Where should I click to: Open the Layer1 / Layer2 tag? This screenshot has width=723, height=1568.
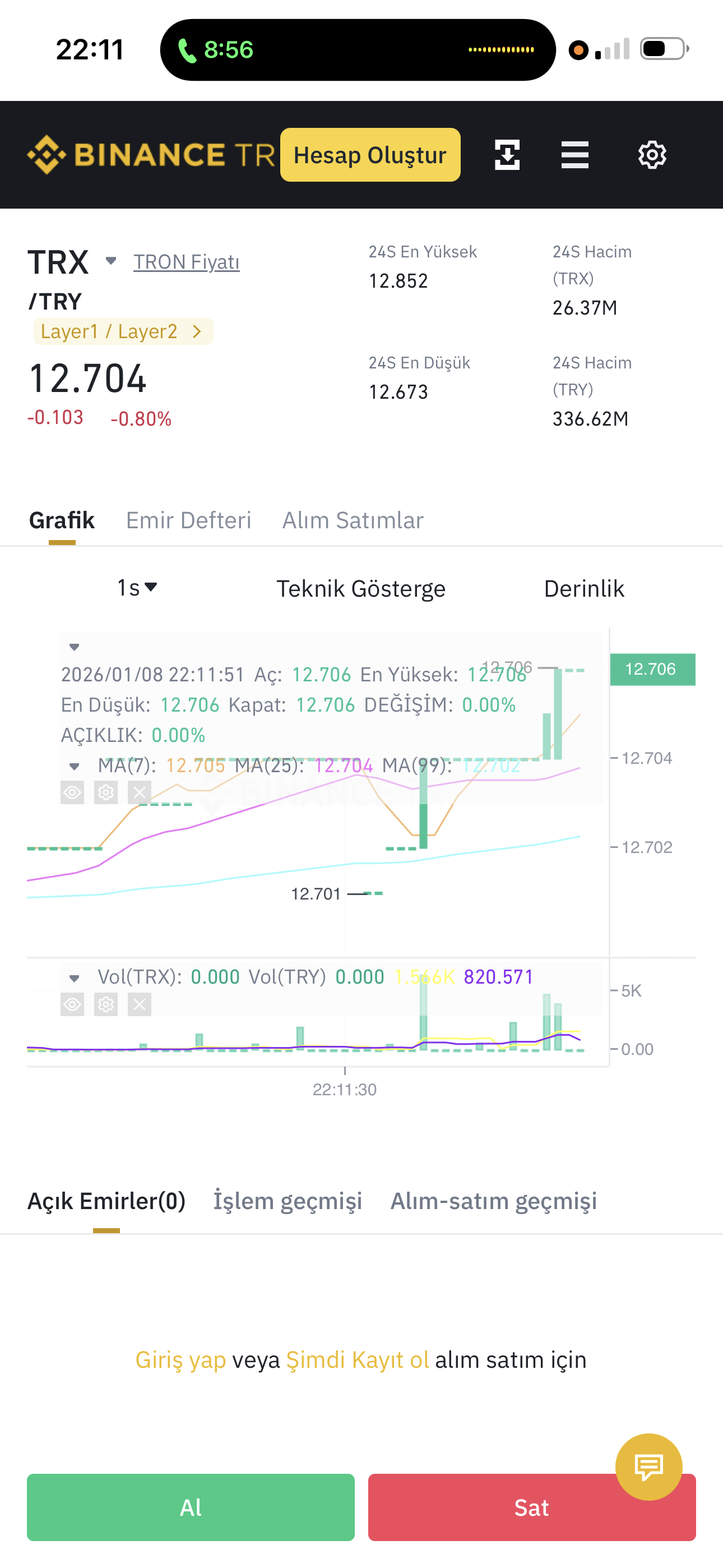[x=123, y=331]
